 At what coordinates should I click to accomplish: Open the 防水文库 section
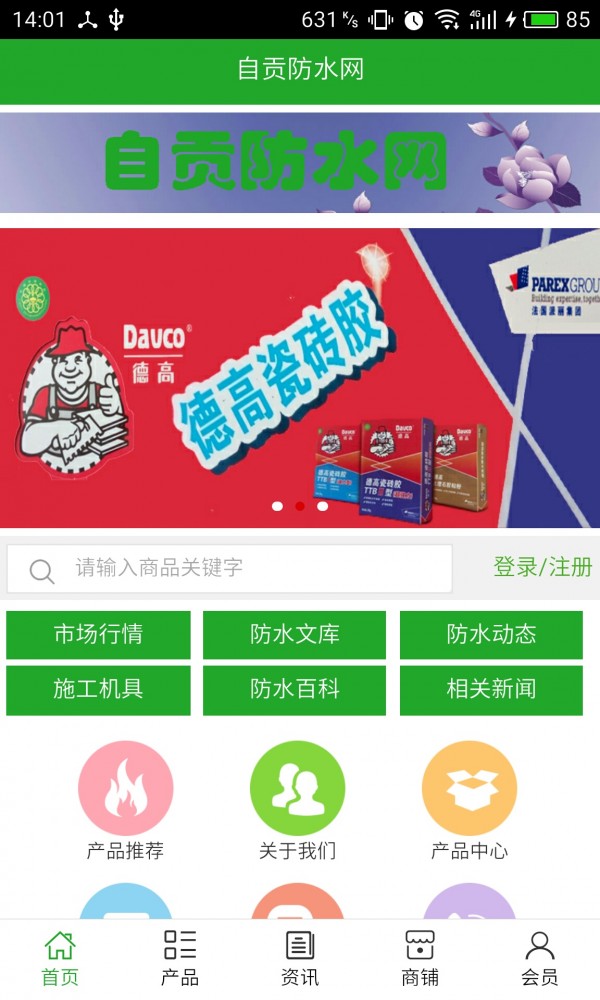[294, 635]
